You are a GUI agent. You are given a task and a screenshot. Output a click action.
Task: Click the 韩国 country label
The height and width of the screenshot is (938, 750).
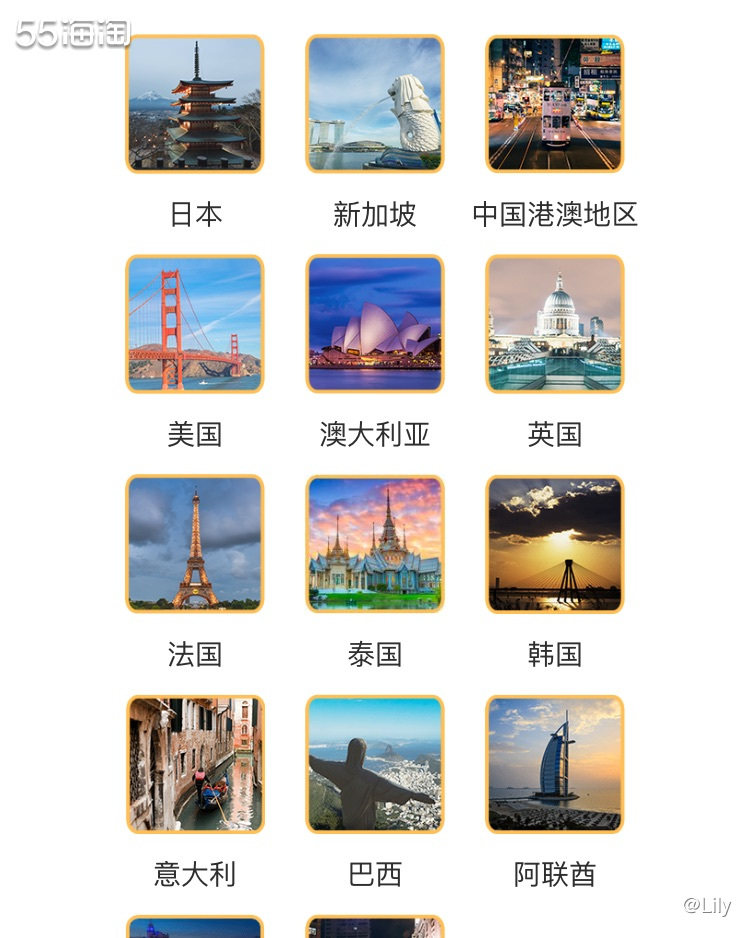click(553, 653)
